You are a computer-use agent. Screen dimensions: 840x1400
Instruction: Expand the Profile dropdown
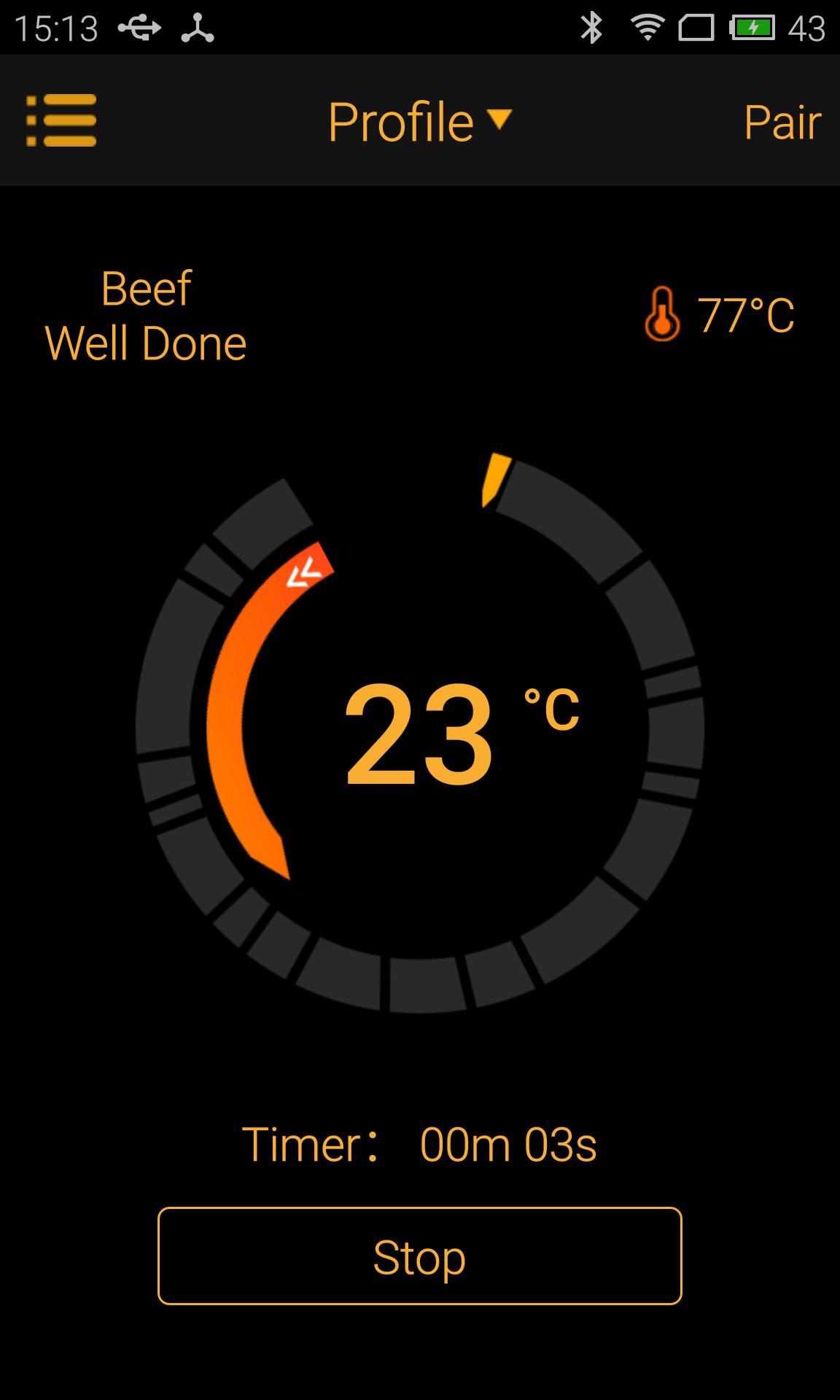click(x=420, y=121)
